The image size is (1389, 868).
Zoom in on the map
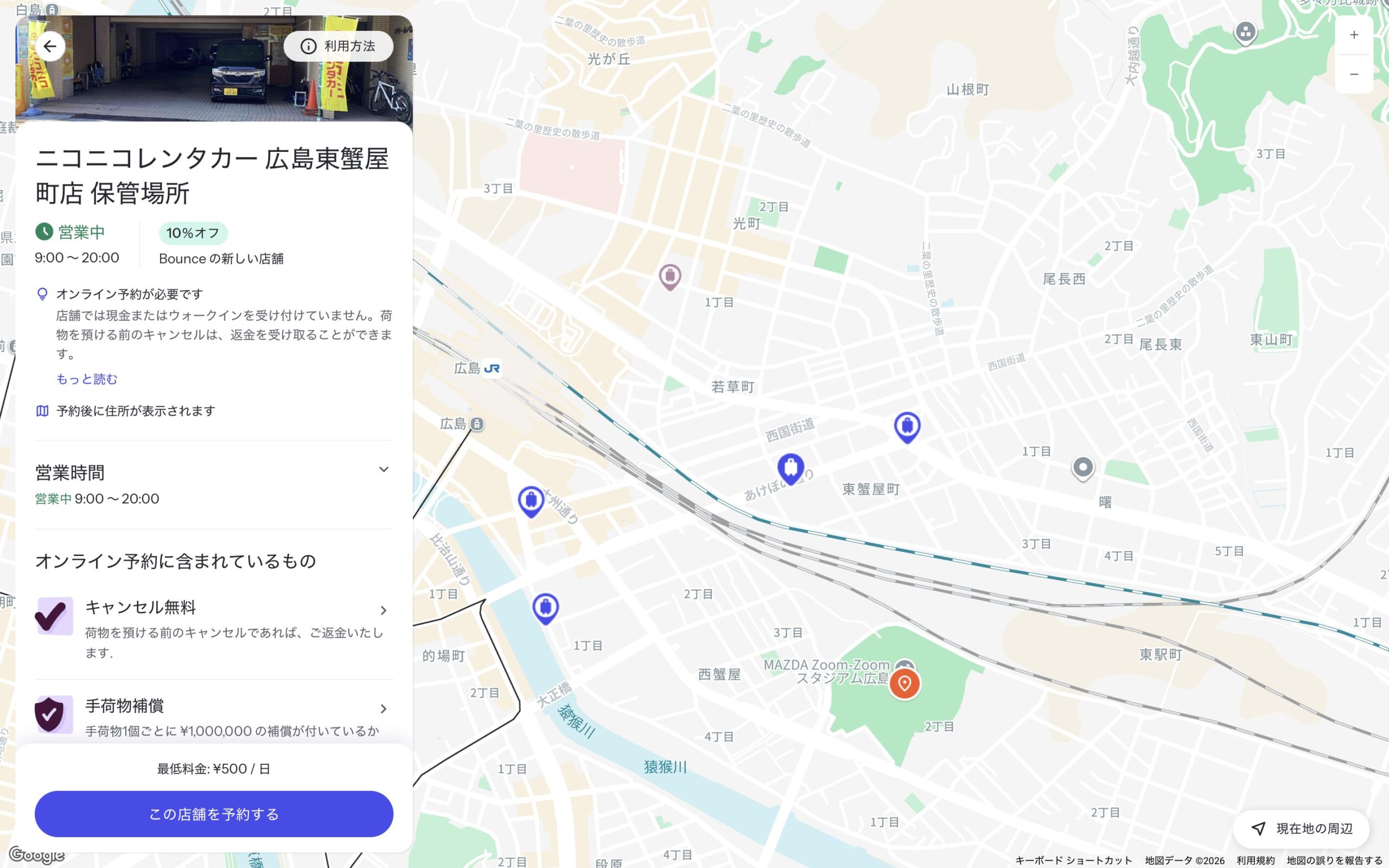pos(1353,36)
